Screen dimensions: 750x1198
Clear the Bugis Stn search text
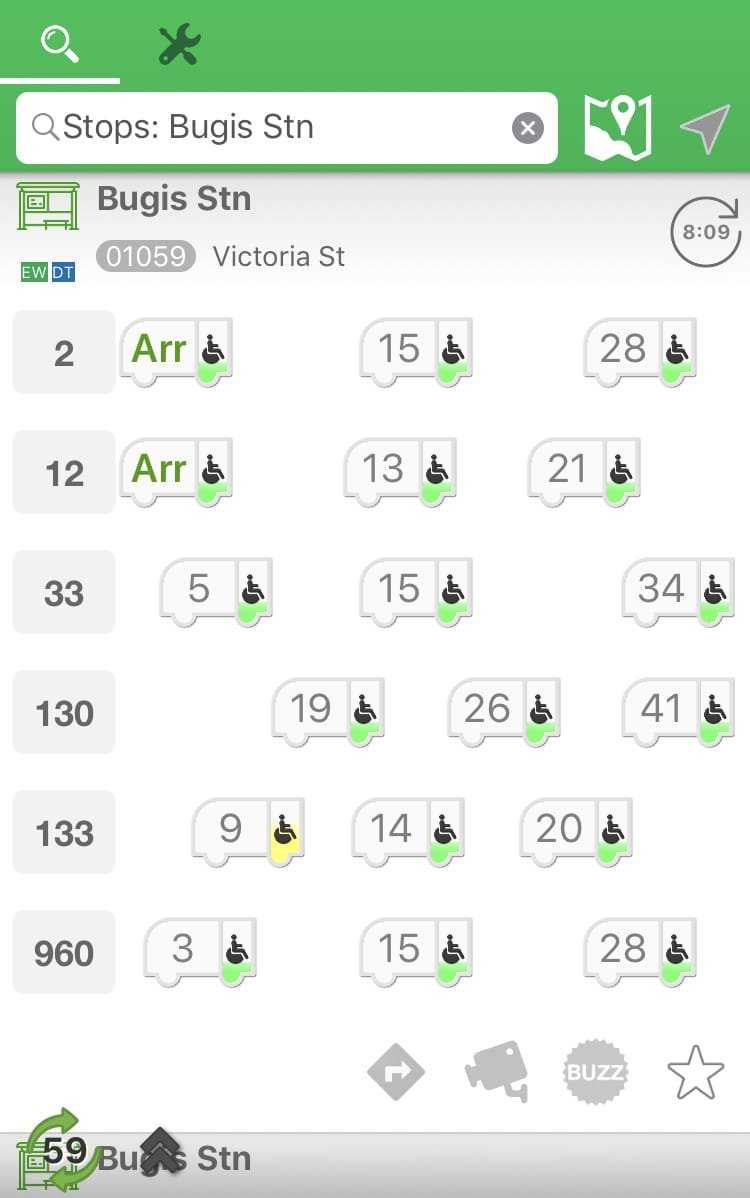pos(527,128)
